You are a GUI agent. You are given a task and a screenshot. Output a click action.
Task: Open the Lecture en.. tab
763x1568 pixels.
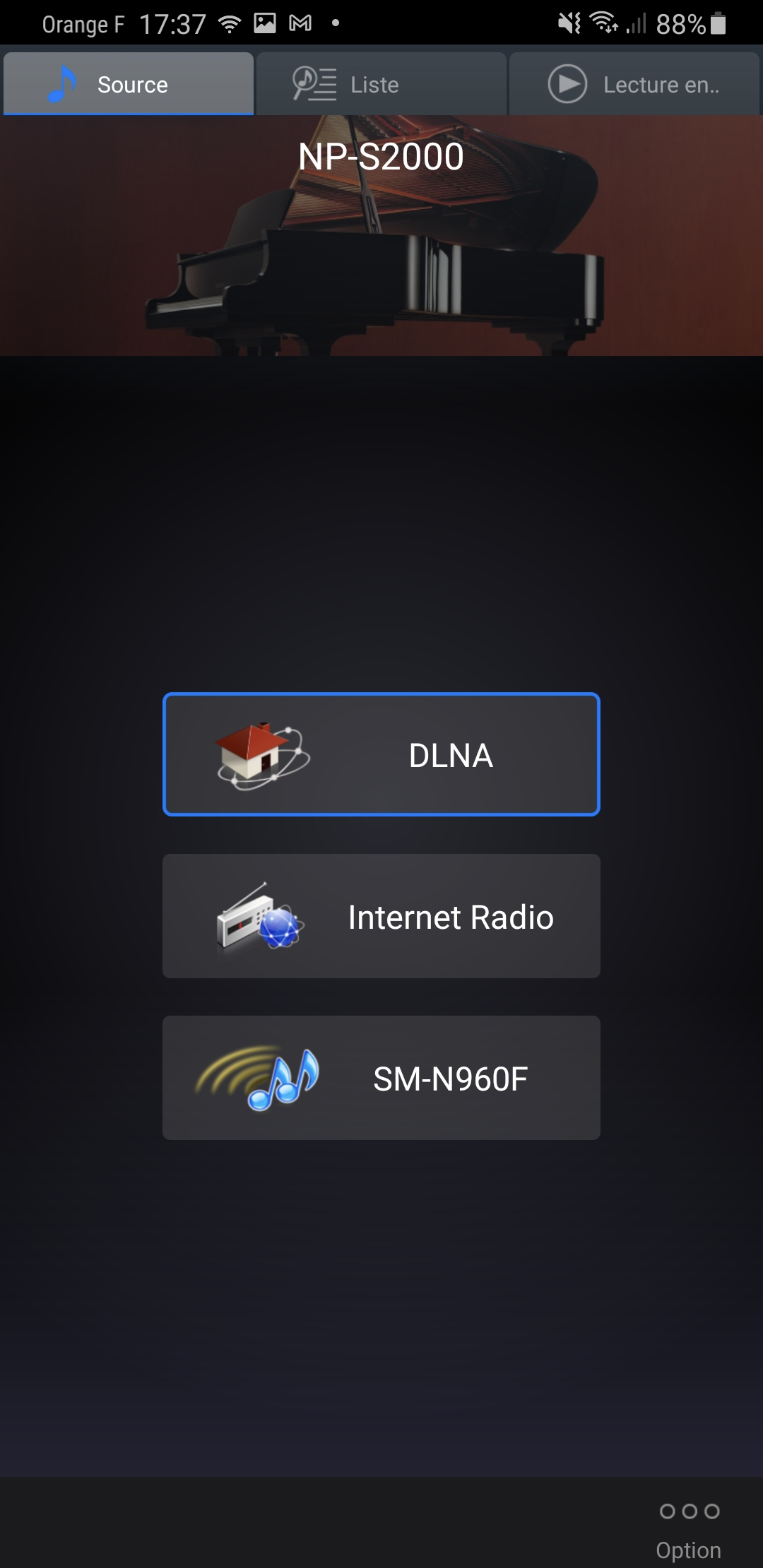coord(634,84)
